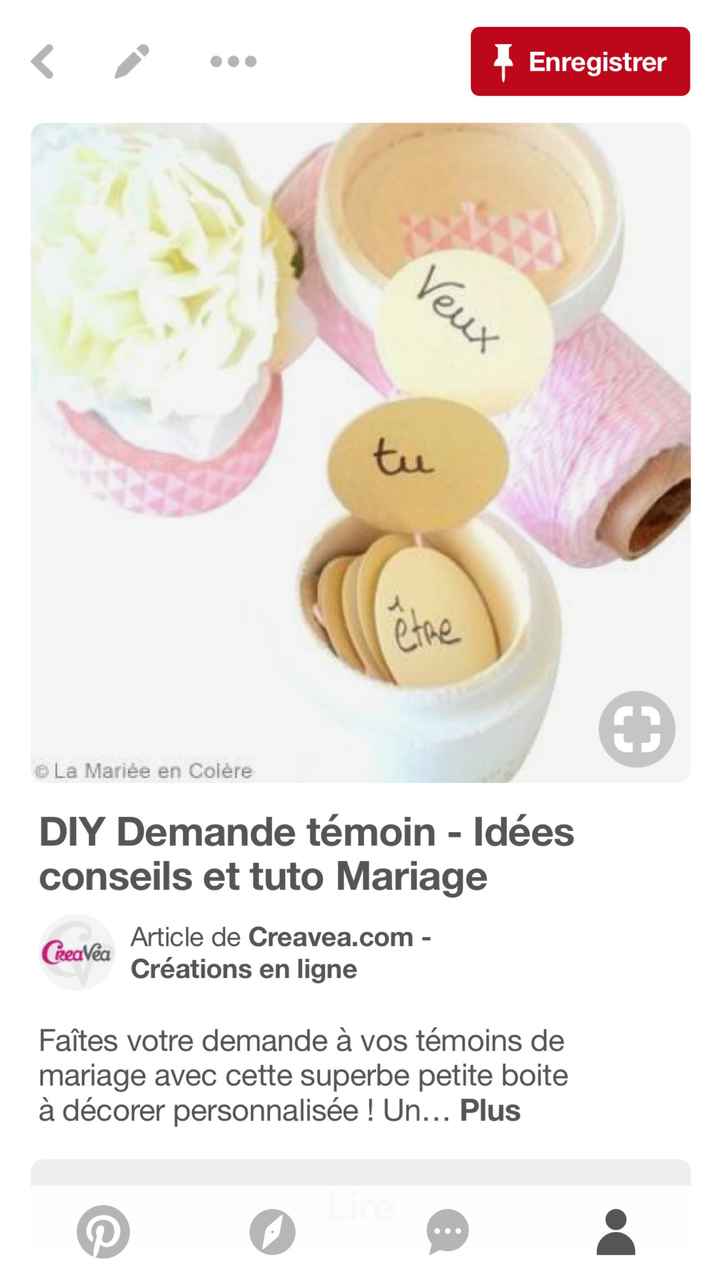Select the edit pencil icon
Screen dimensions: 720x1280
coord(128,61)
